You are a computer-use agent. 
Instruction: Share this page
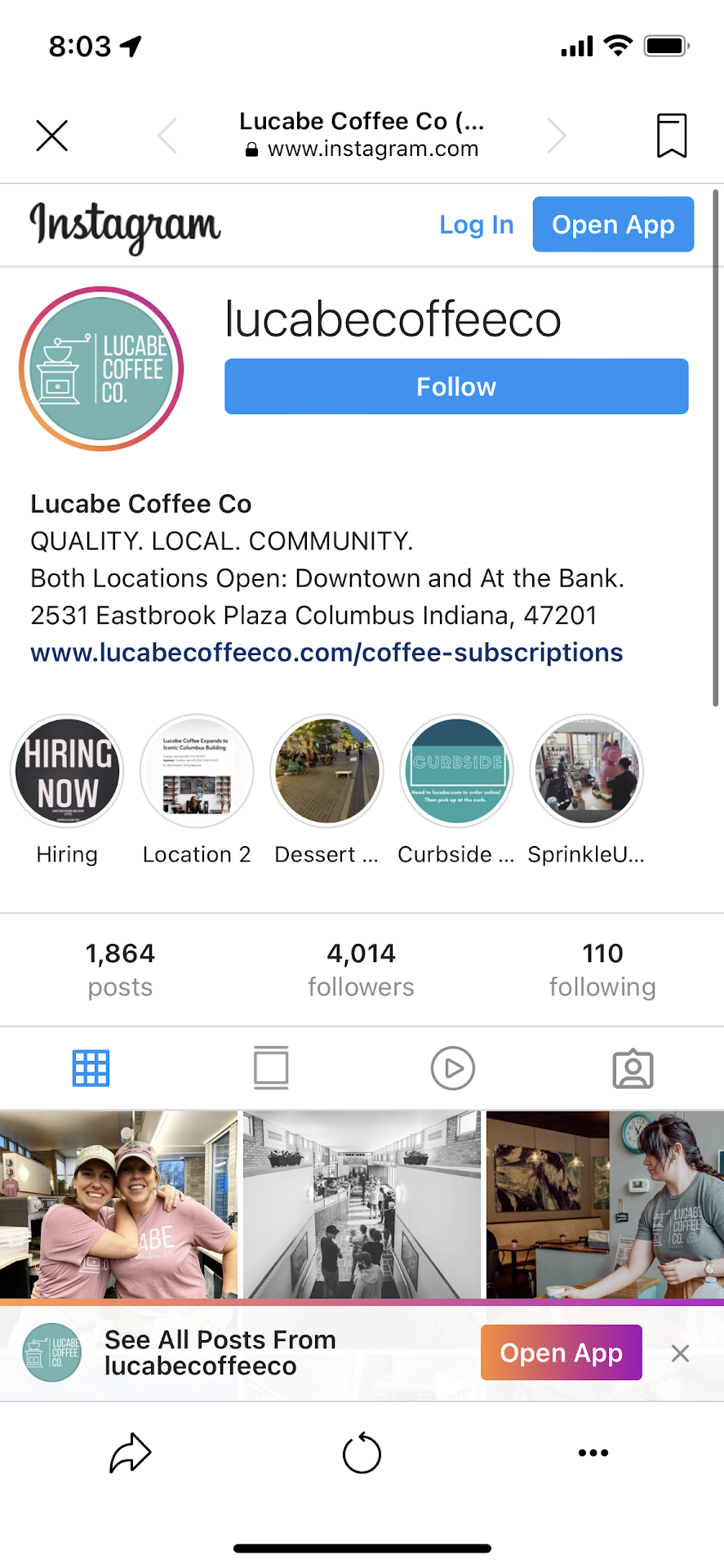pos(131,1453)
